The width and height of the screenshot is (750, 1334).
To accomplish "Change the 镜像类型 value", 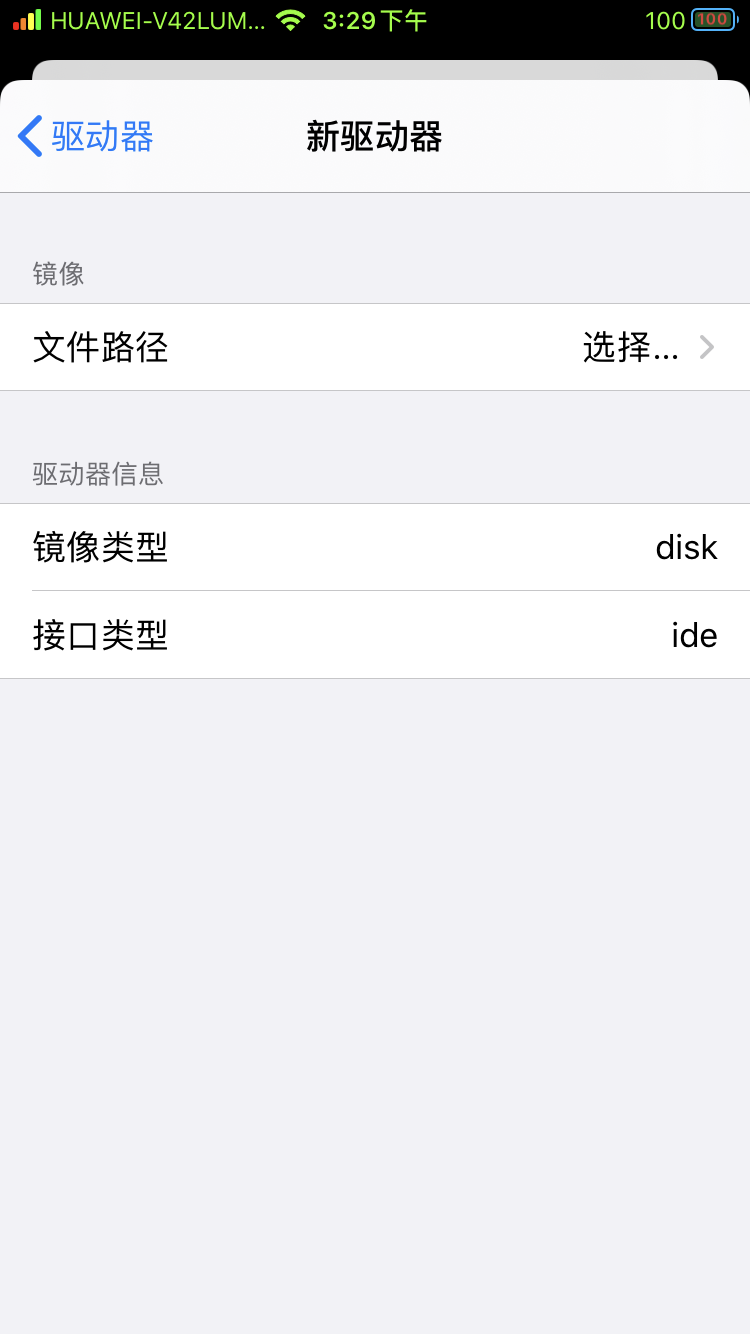I will pos(375,547).
